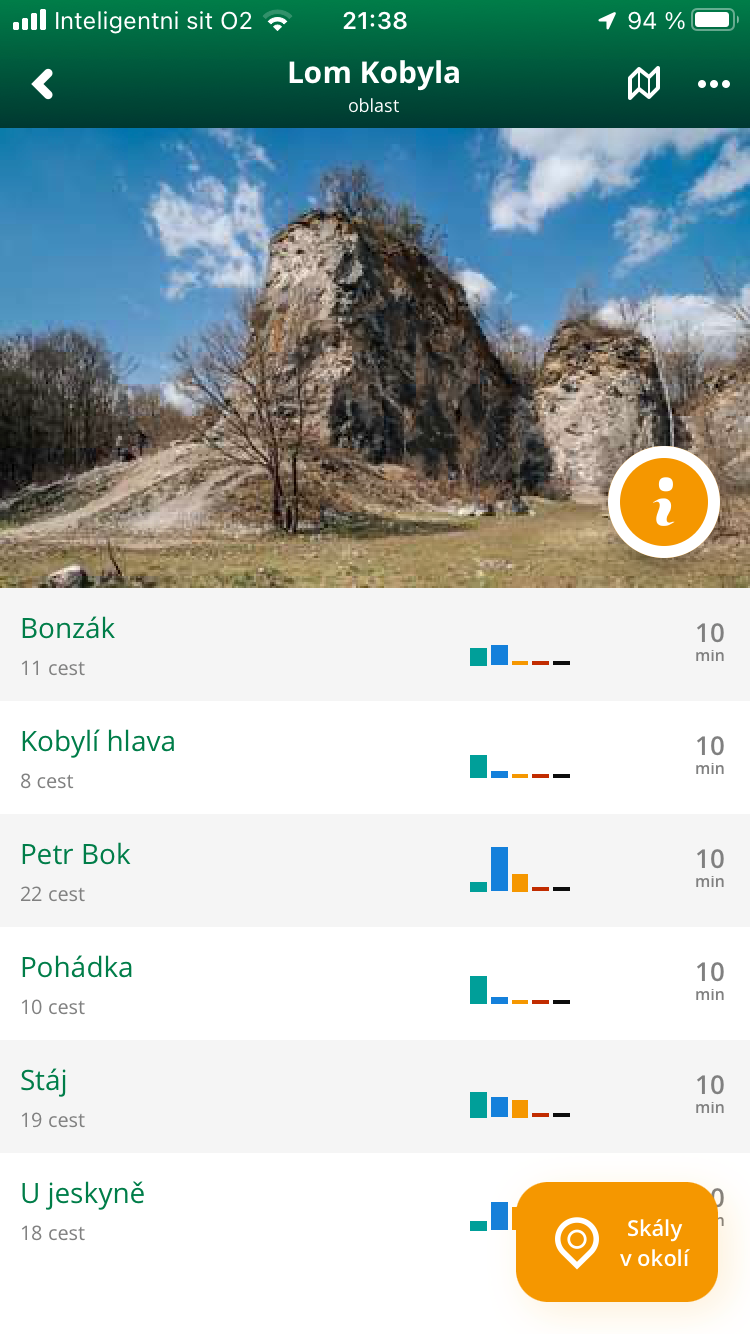
Task: Open the Bonzák sector
Action: (68, 629)
